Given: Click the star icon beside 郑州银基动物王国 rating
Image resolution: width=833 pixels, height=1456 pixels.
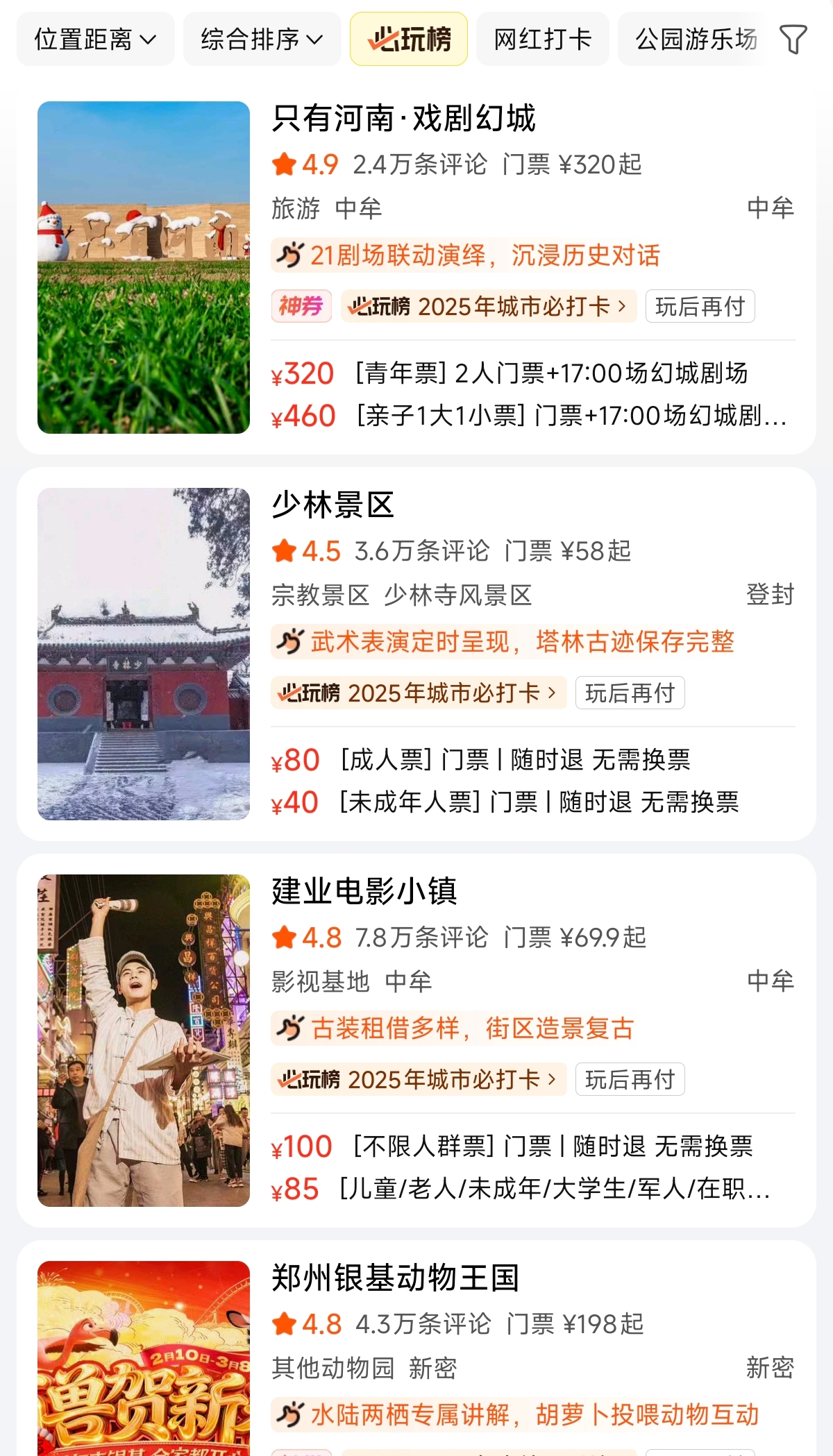Looking at the screenshot, I should coord(283,1323).
